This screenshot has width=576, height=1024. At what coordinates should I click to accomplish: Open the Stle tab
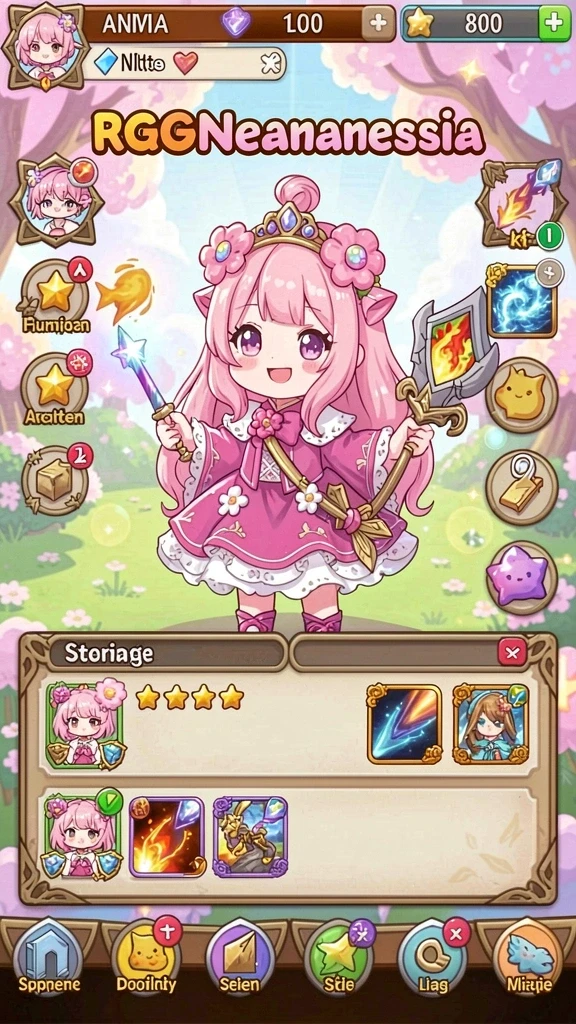pyautogui.click(x=338, y=957)
